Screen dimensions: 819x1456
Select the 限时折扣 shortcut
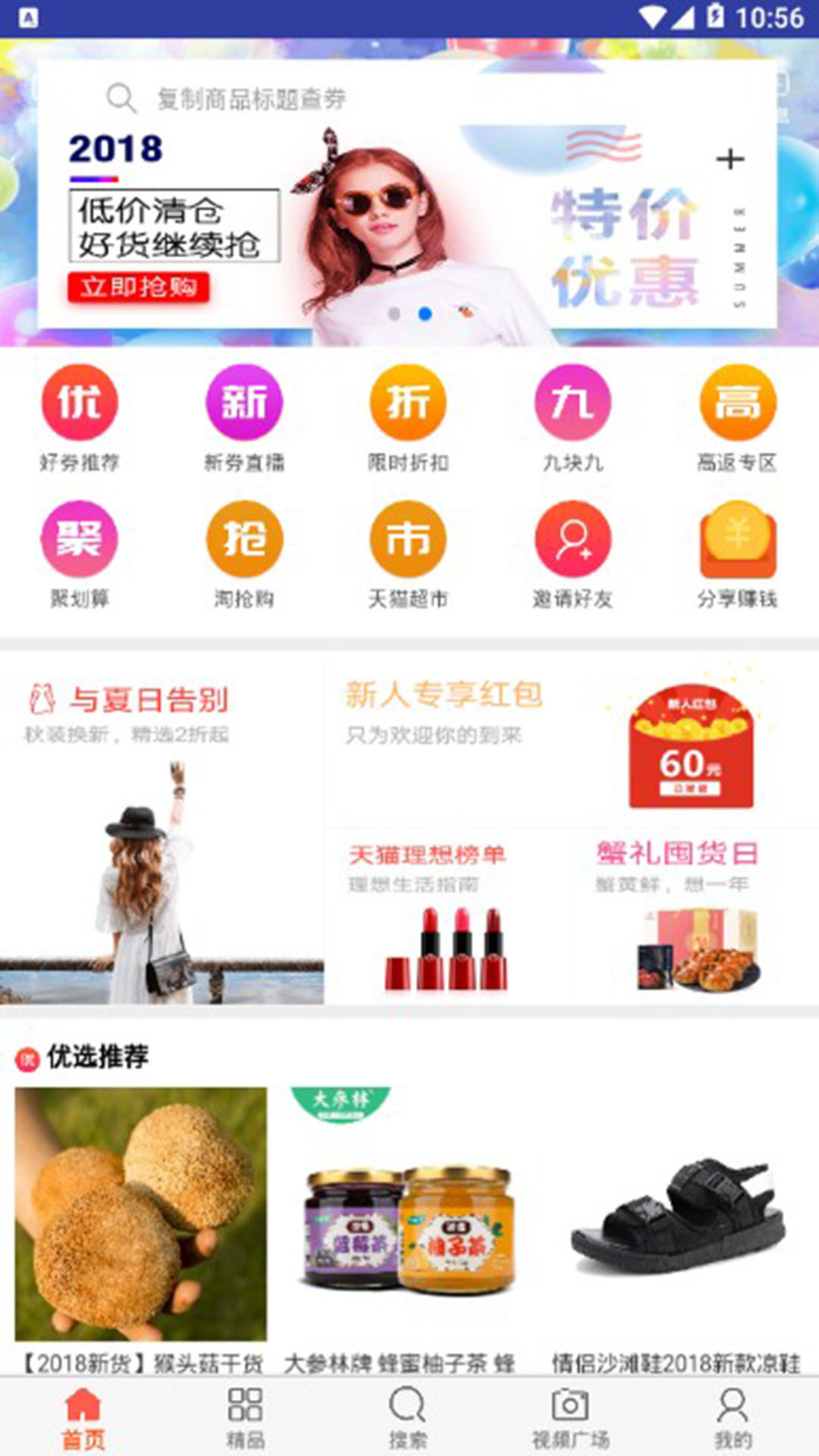pos(408,416)
